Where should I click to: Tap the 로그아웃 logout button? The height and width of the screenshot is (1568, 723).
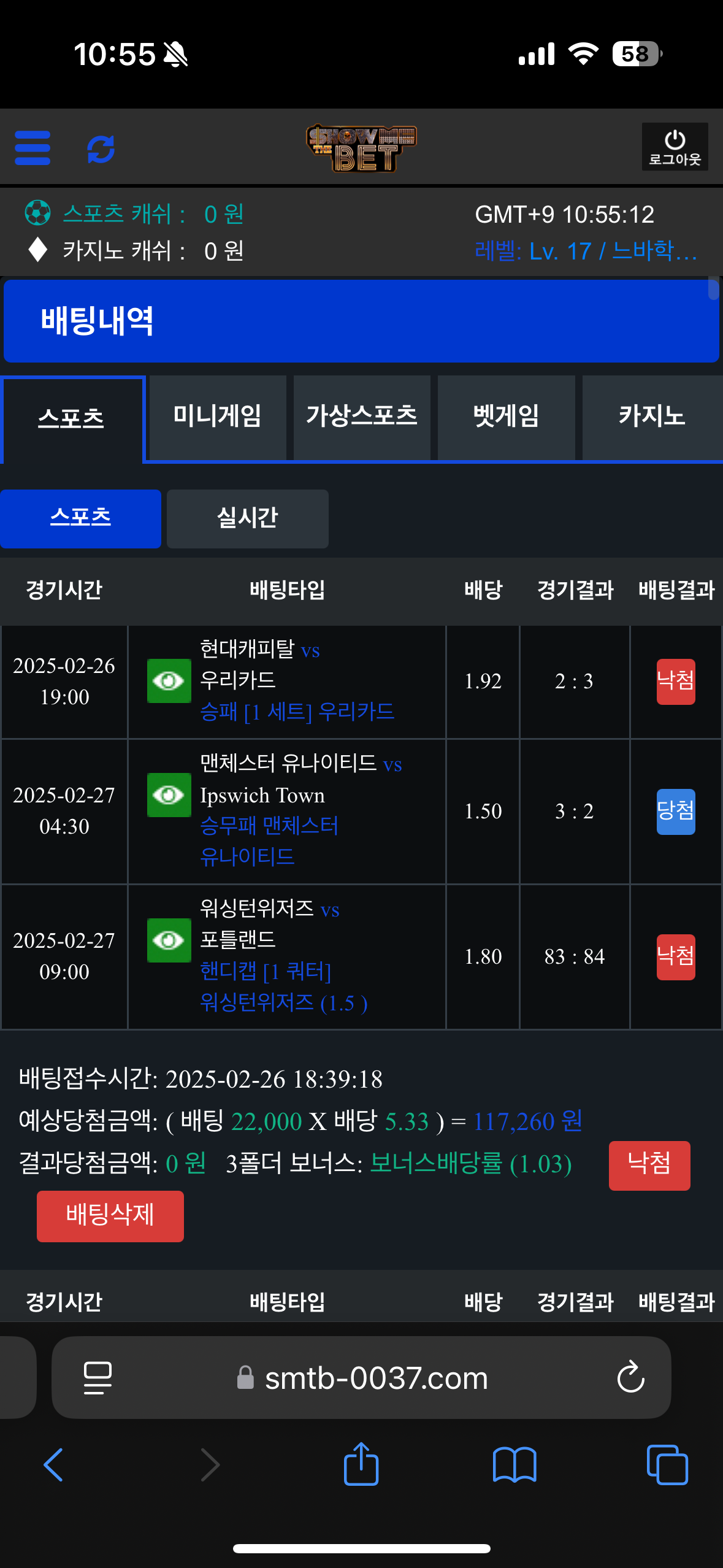pos(675,147)
